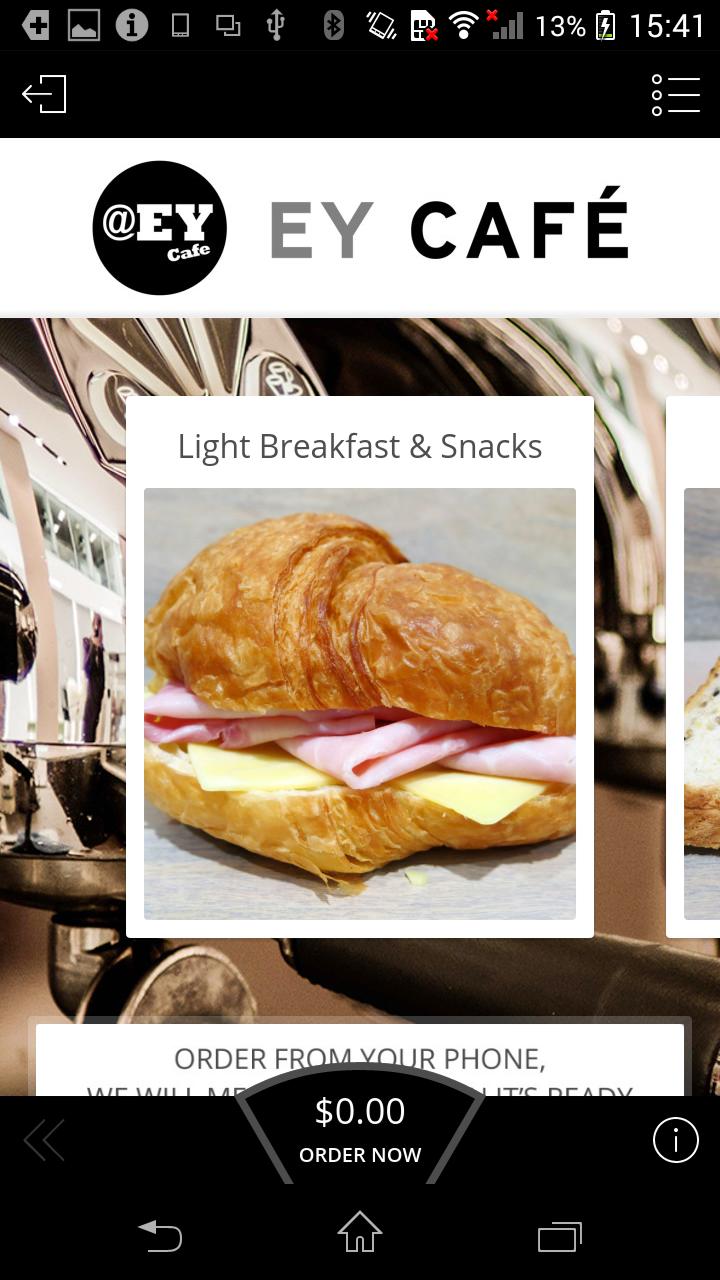The image size is (720, 1280).
Task: Open the list menu icon
Action: point(675,95)
